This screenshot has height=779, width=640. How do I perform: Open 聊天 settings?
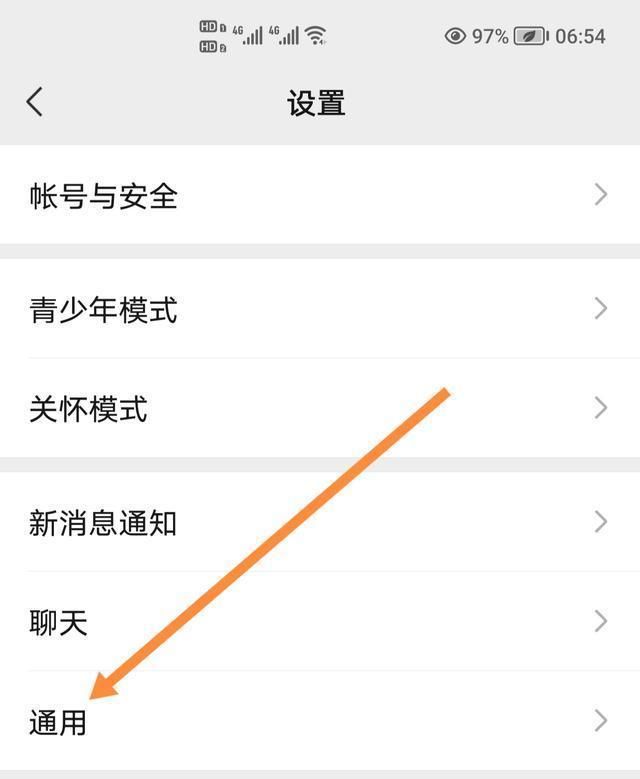(320, 622)
